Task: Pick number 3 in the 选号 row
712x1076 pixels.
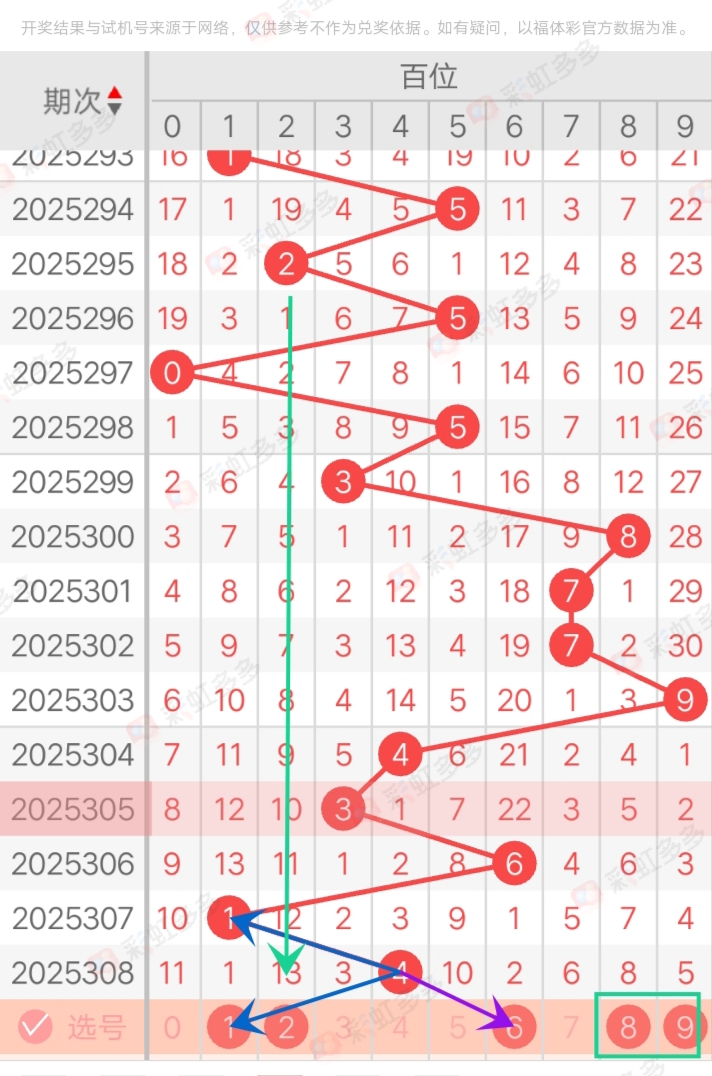Action: point(344,1027)
